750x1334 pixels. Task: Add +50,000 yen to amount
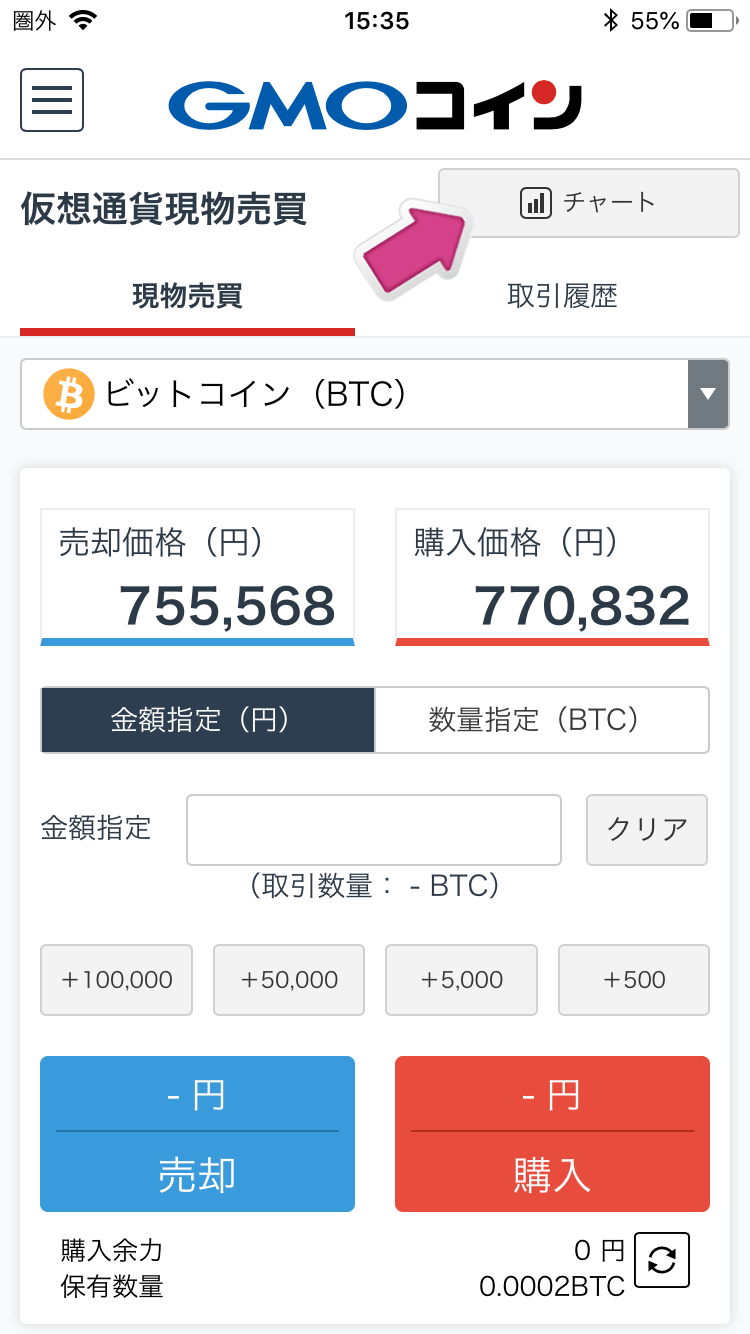(x=289, y=980)
